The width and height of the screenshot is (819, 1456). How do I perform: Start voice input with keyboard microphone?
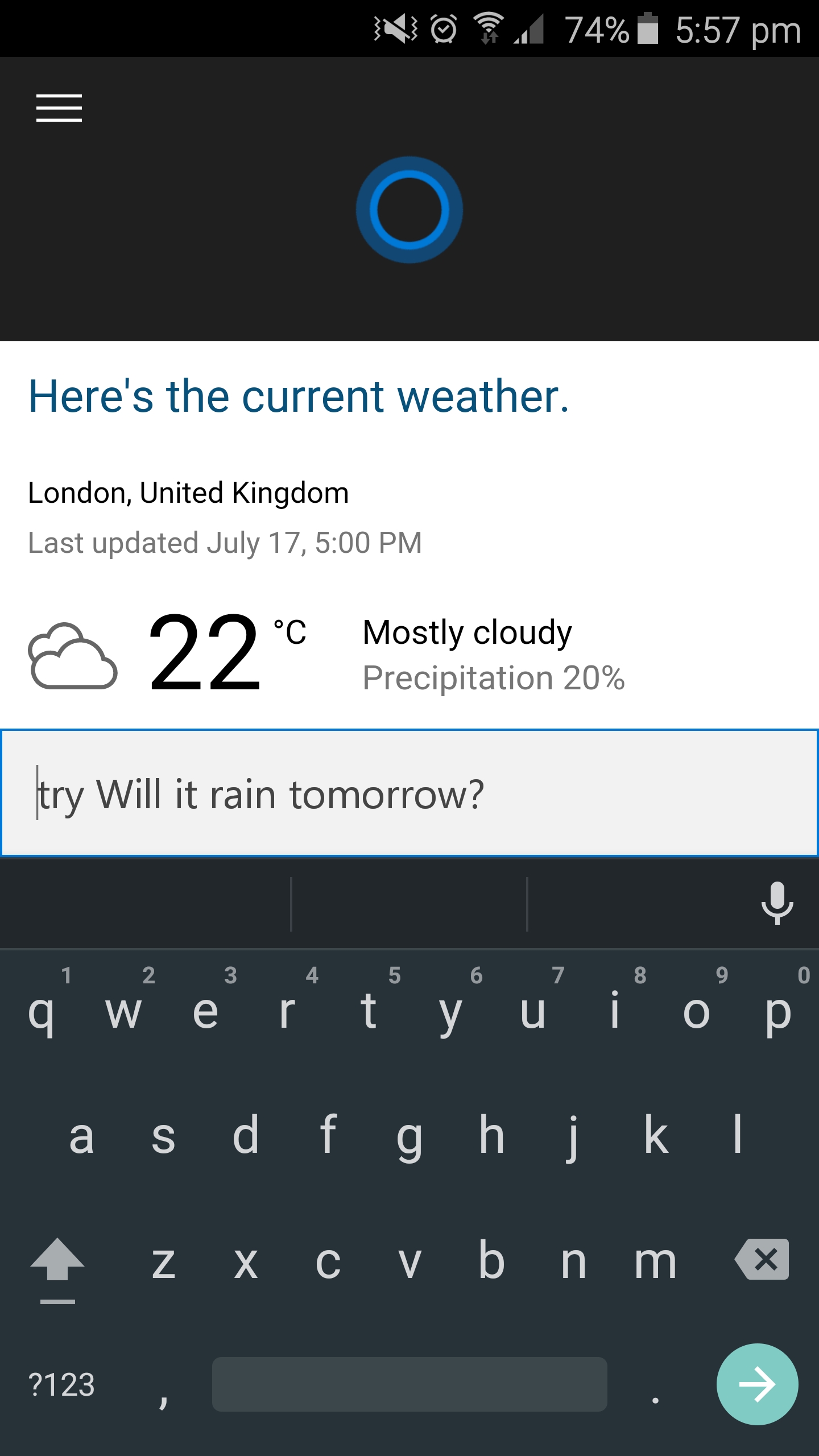tap(777, 903)
